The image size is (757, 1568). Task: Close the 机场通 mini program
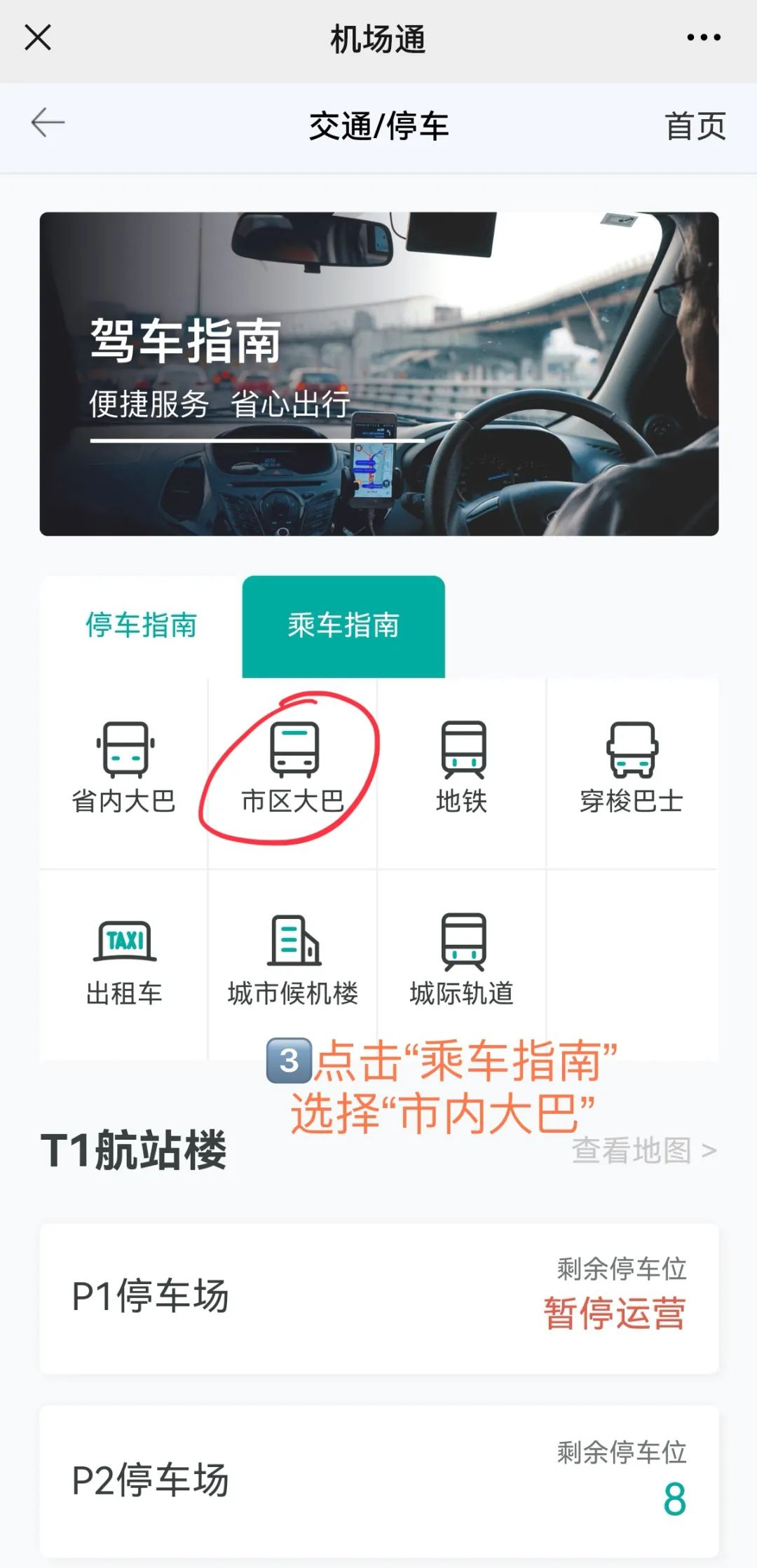click(x=38, y=38)
